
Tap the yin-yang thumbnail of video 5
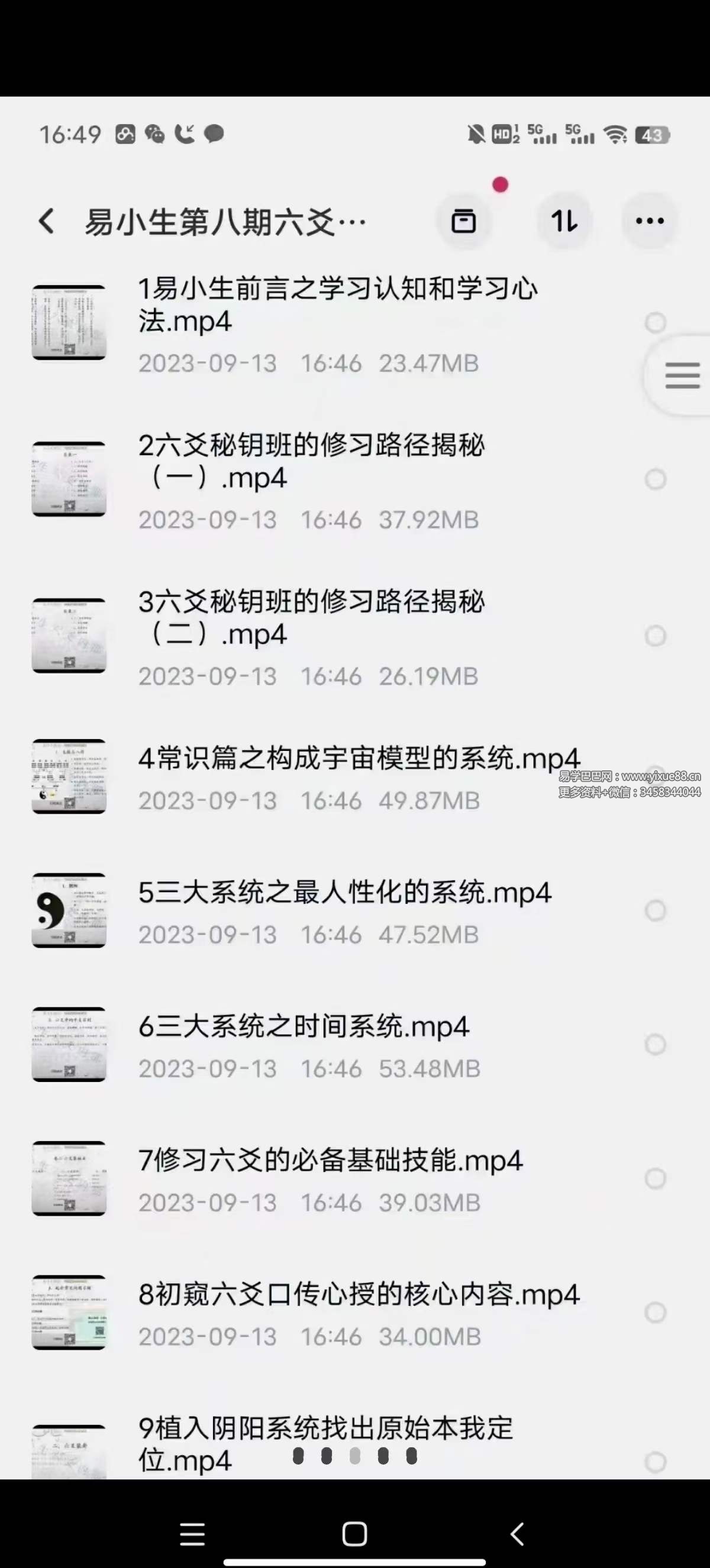(x=69, y=910)
